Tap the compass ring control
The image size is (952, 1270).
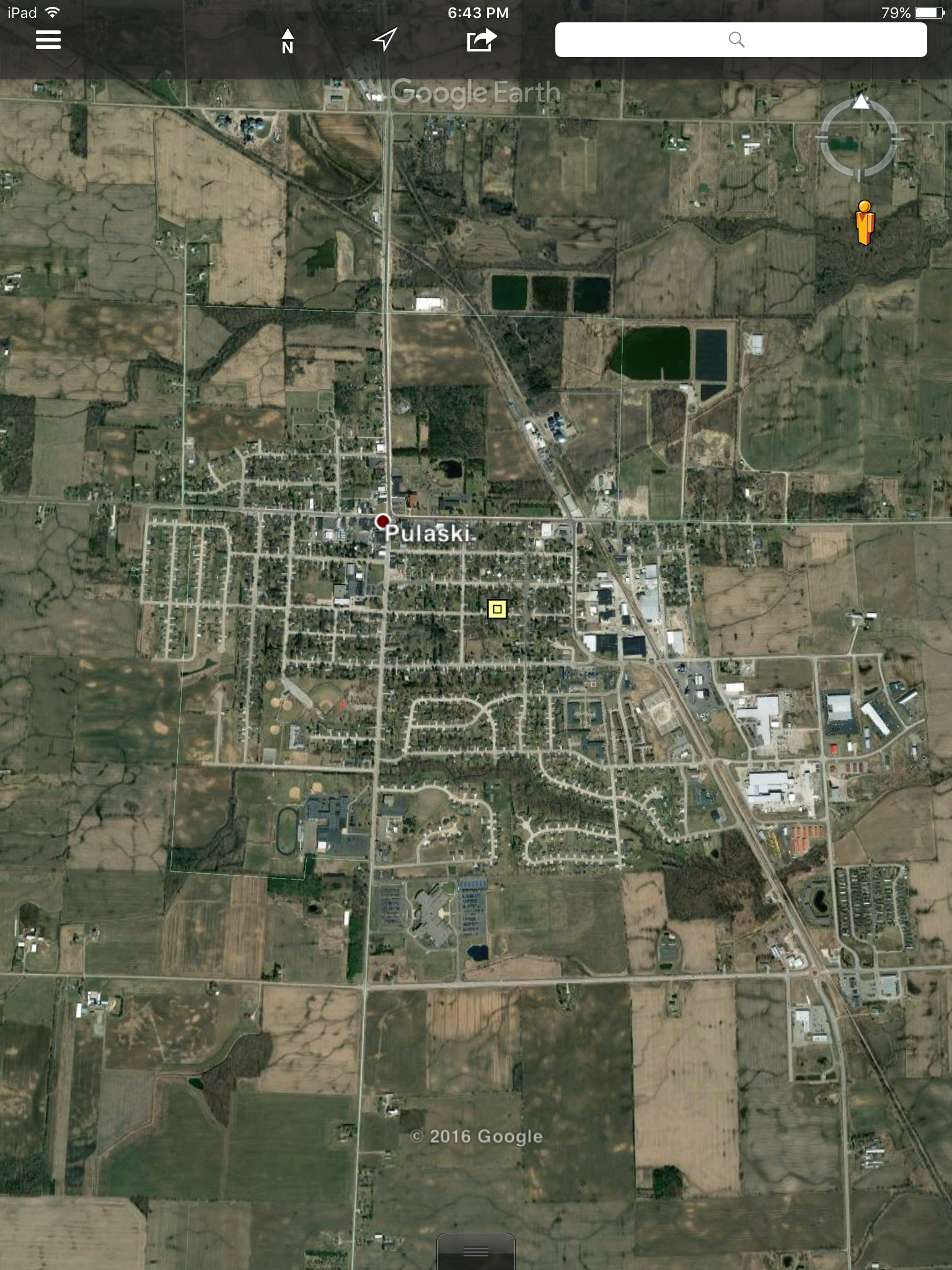(x=858, y=138)
